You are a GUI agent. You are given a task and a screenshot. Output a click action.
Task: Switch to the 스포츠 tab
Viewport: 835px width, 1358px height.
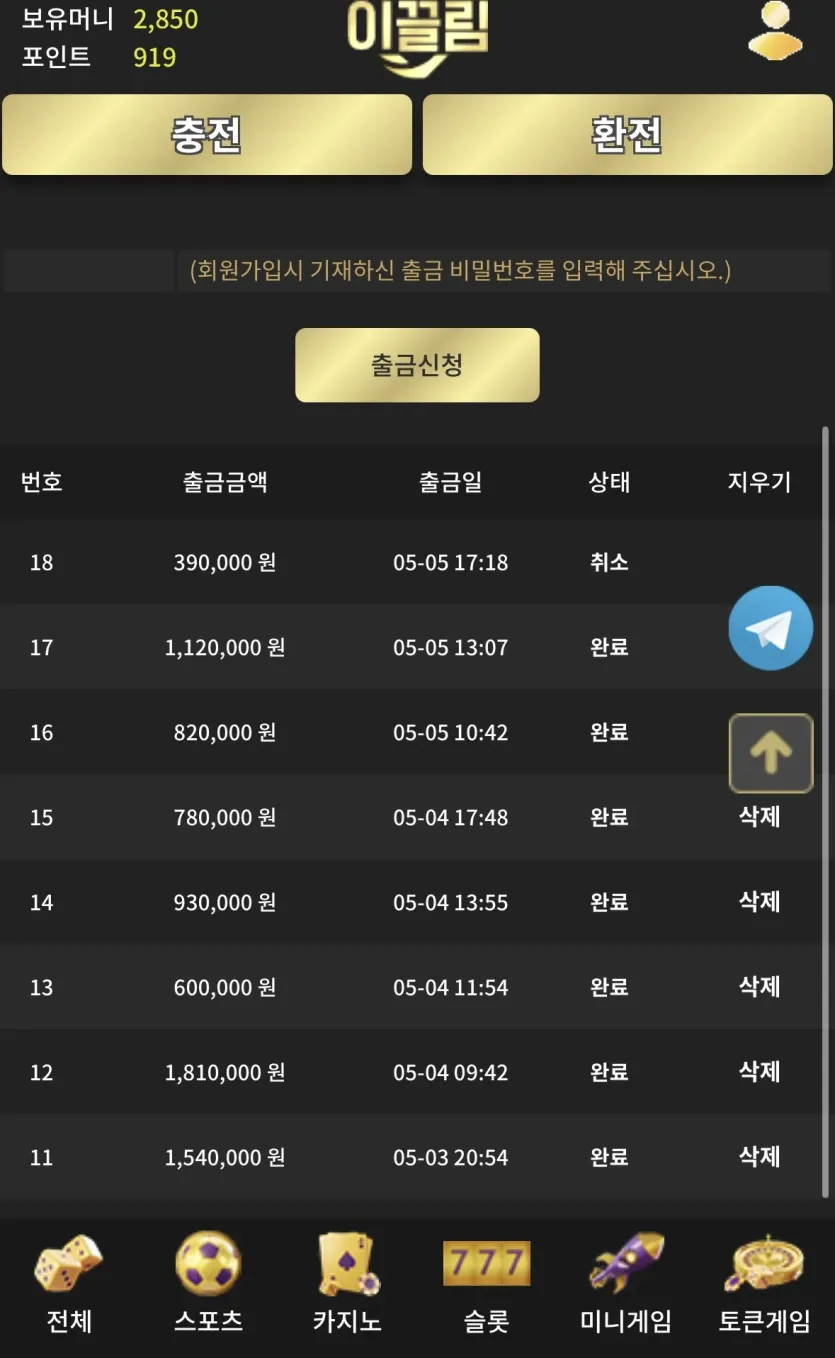click(208, 1285)
